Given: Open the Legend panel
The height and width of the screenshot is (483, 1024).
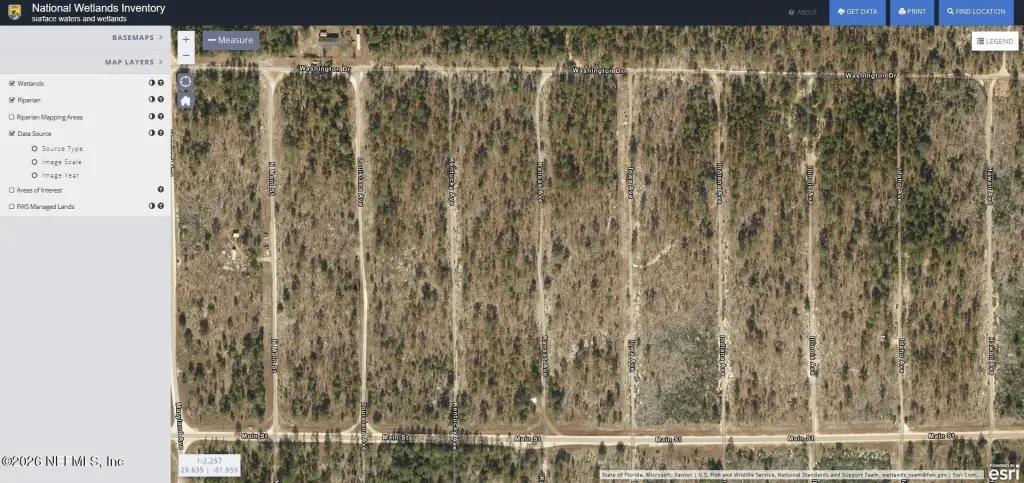Looking at the screenshot, I should (994, 41).
